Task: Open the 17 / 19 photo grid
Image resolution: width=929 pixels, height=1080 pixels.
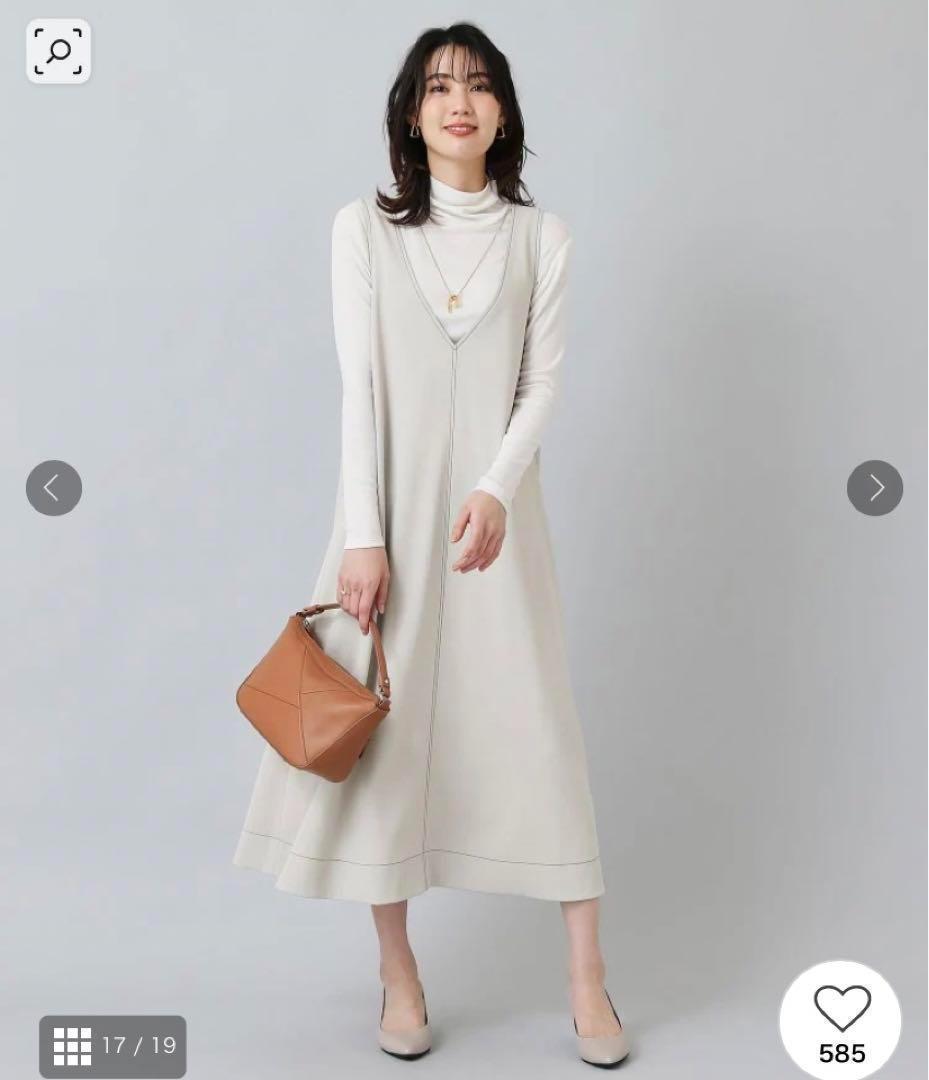Action: 113,1046
